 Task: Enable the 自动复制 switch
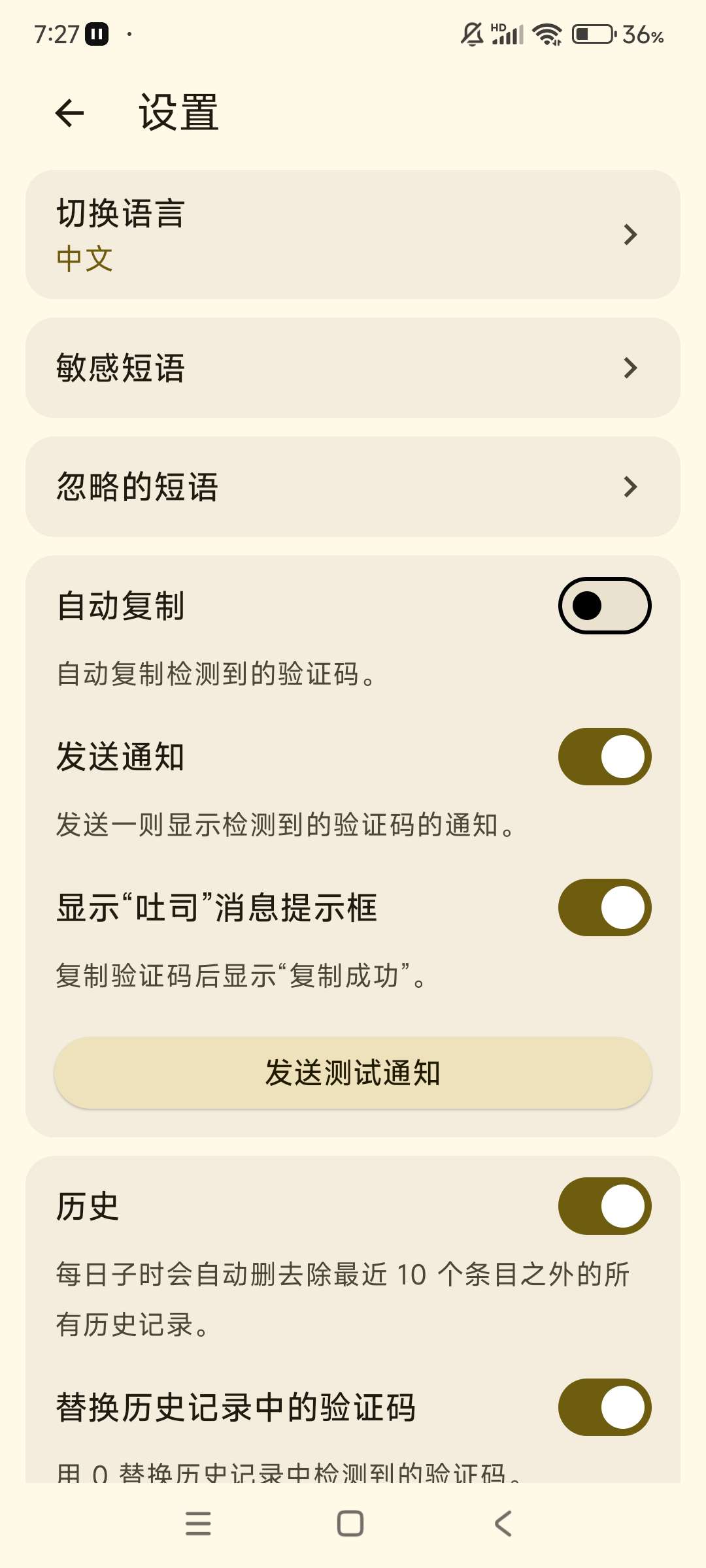[604, 606]
